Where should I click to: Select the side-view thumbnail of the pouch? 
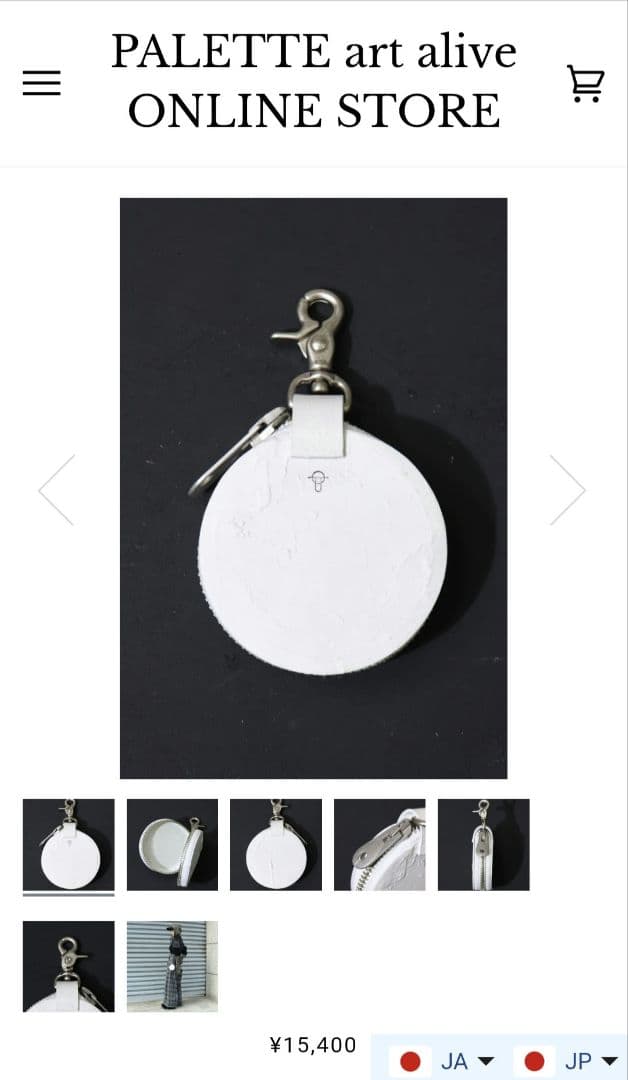click(x=483, y=844)
